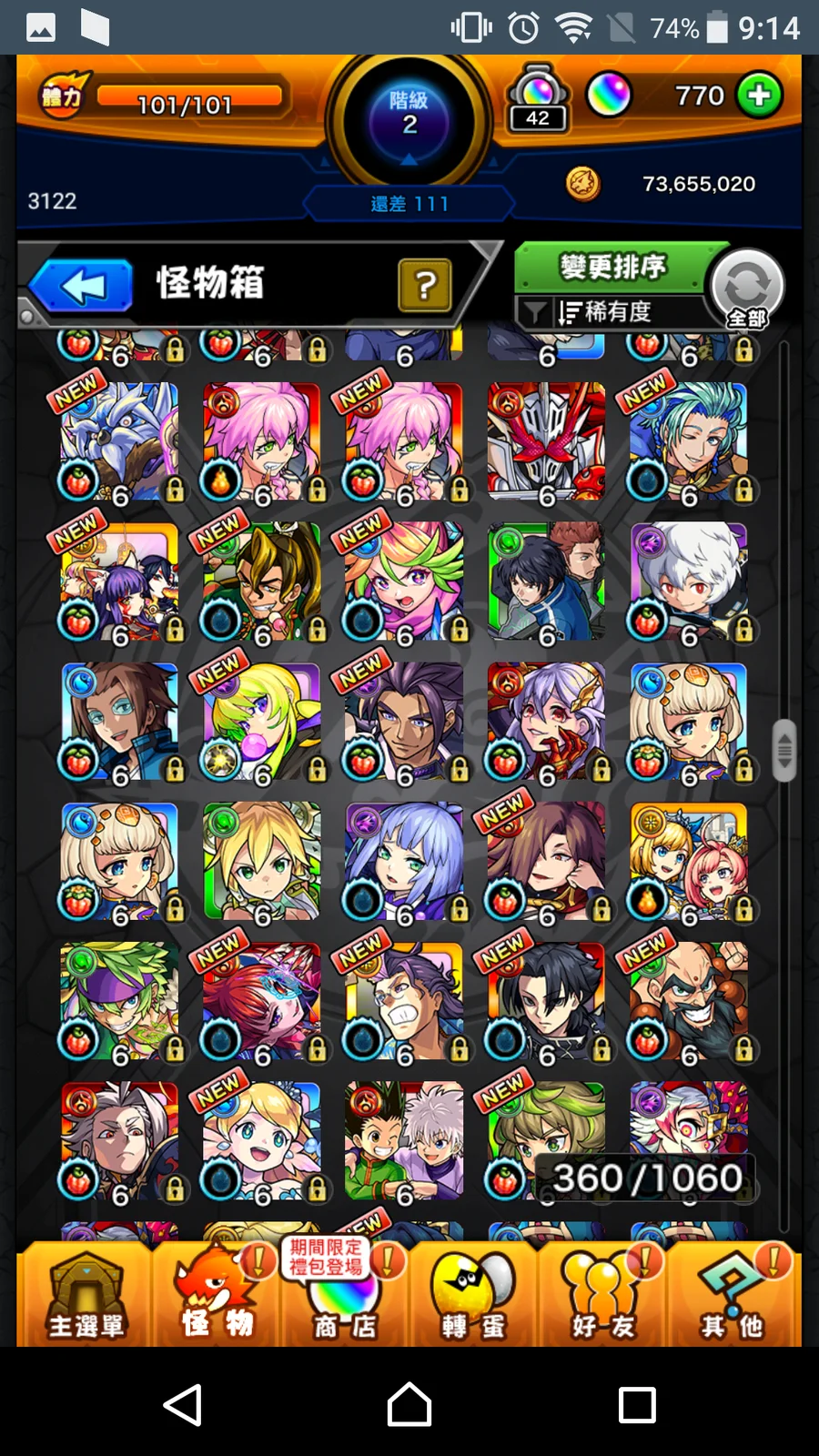Tap the Android back button
The width and height of the screenshot is (819, 1456).
coord(183,1404)
